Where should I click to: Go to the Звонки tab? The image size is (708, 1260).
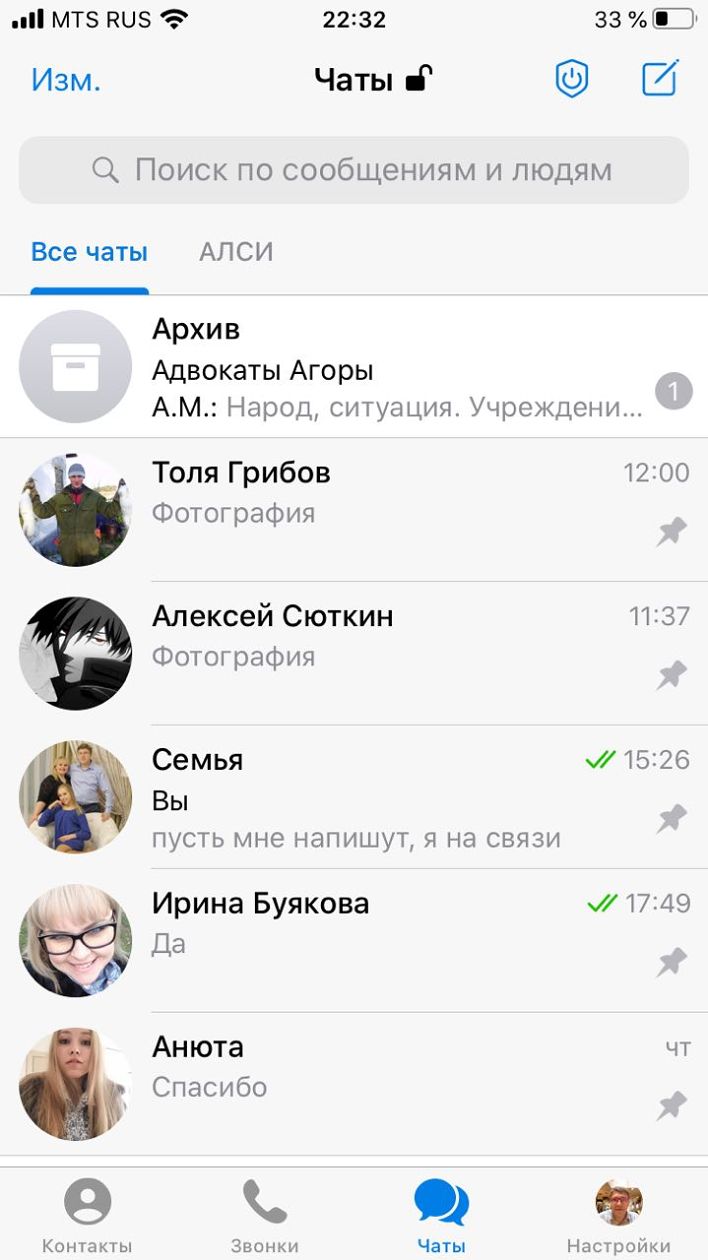pos(264,1215)
